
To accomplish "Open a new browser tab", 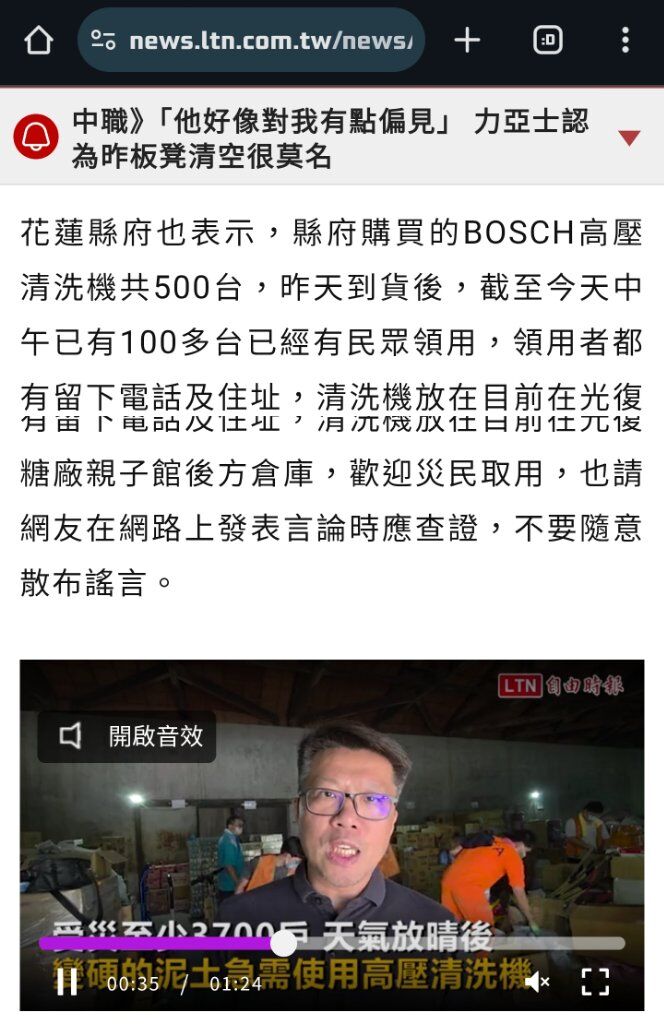I will (x=467, y=41).
